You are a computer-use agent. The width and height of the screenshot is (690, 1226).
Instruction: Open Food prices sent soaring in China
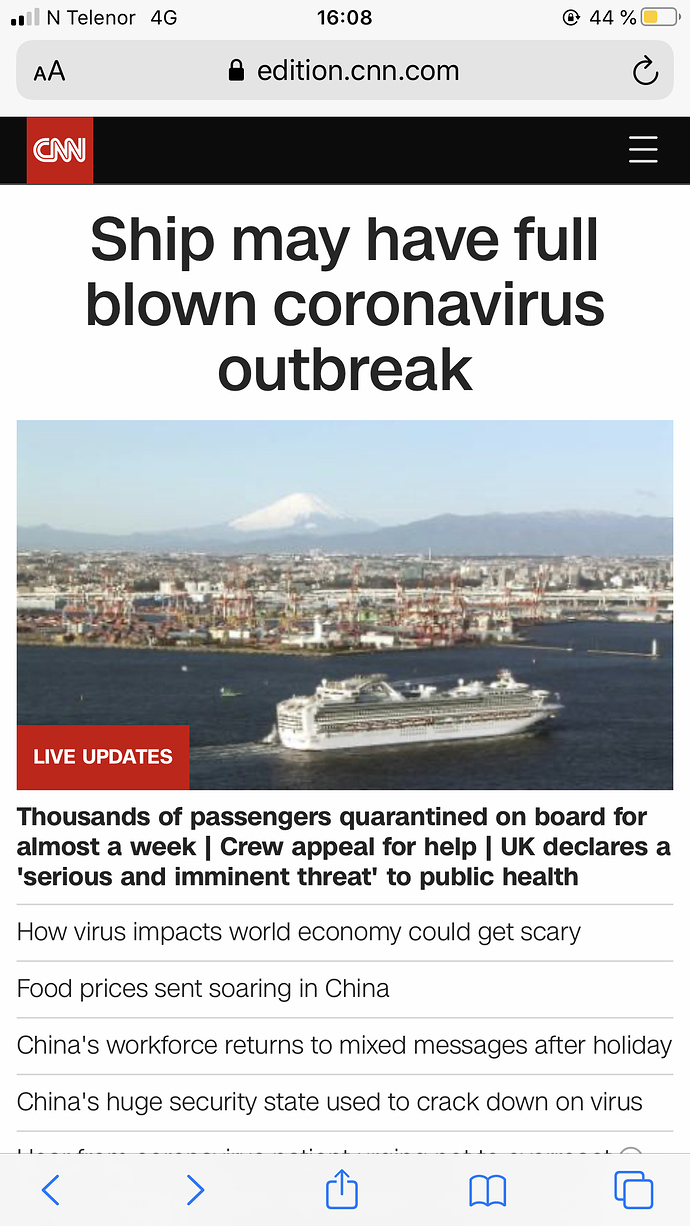tap(203, 989)
